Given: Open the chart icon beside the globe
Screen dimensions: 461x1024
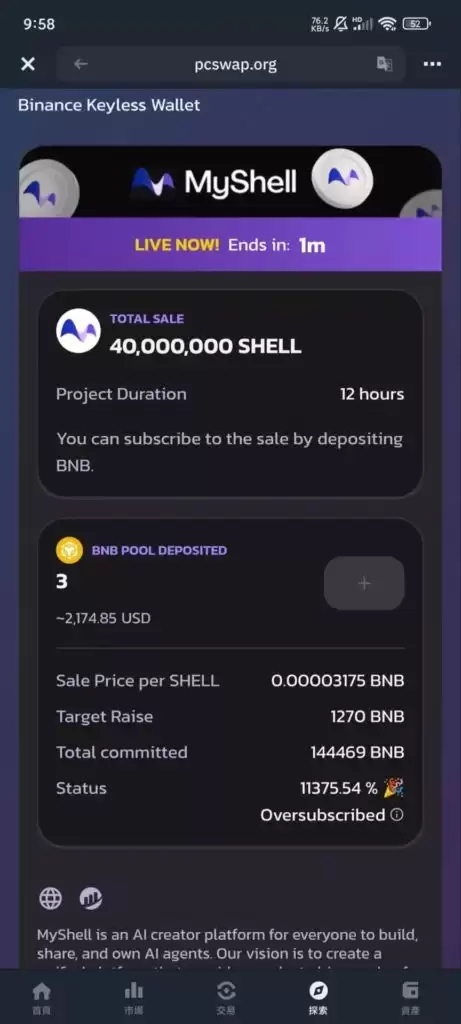Looking at the screenshot, I should point(91,899).
